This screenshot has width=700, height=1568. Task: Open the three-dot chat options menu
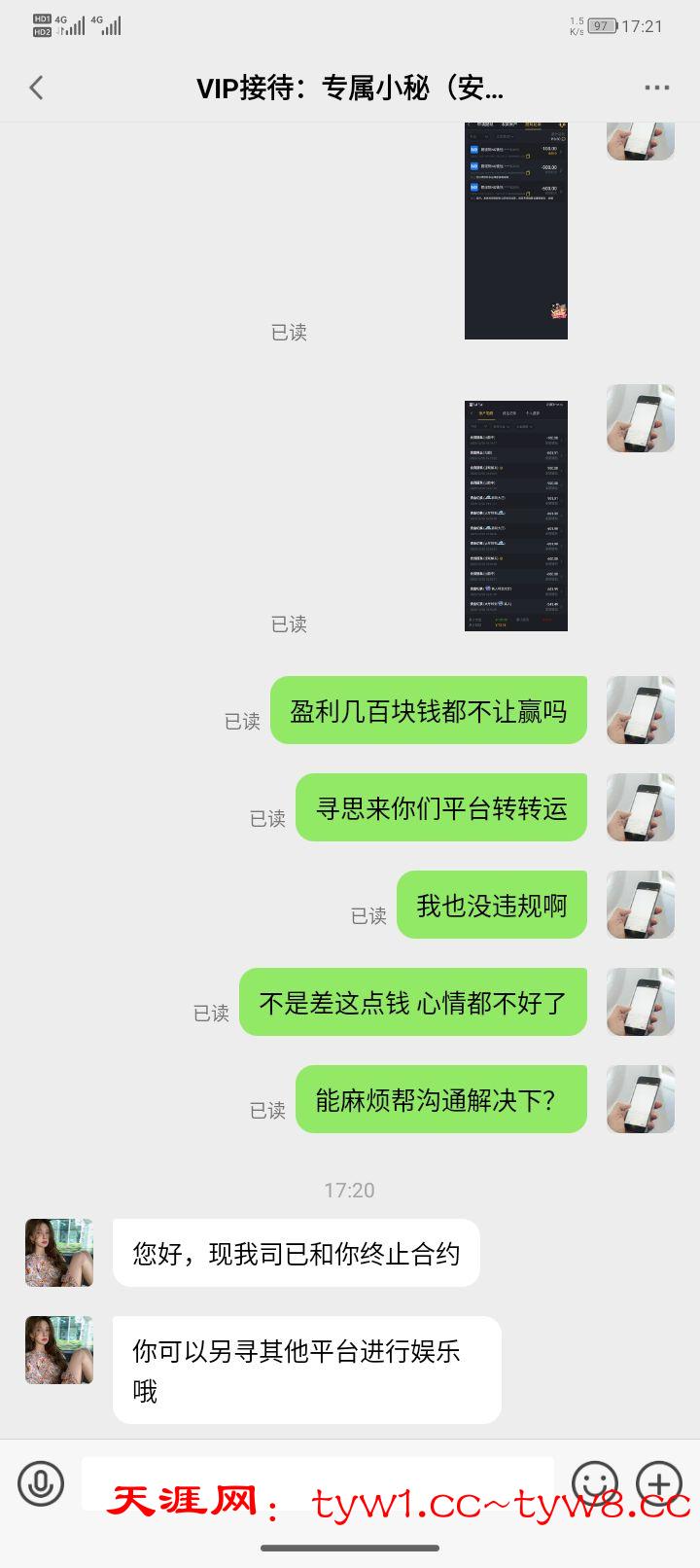(x=656, y=88)
